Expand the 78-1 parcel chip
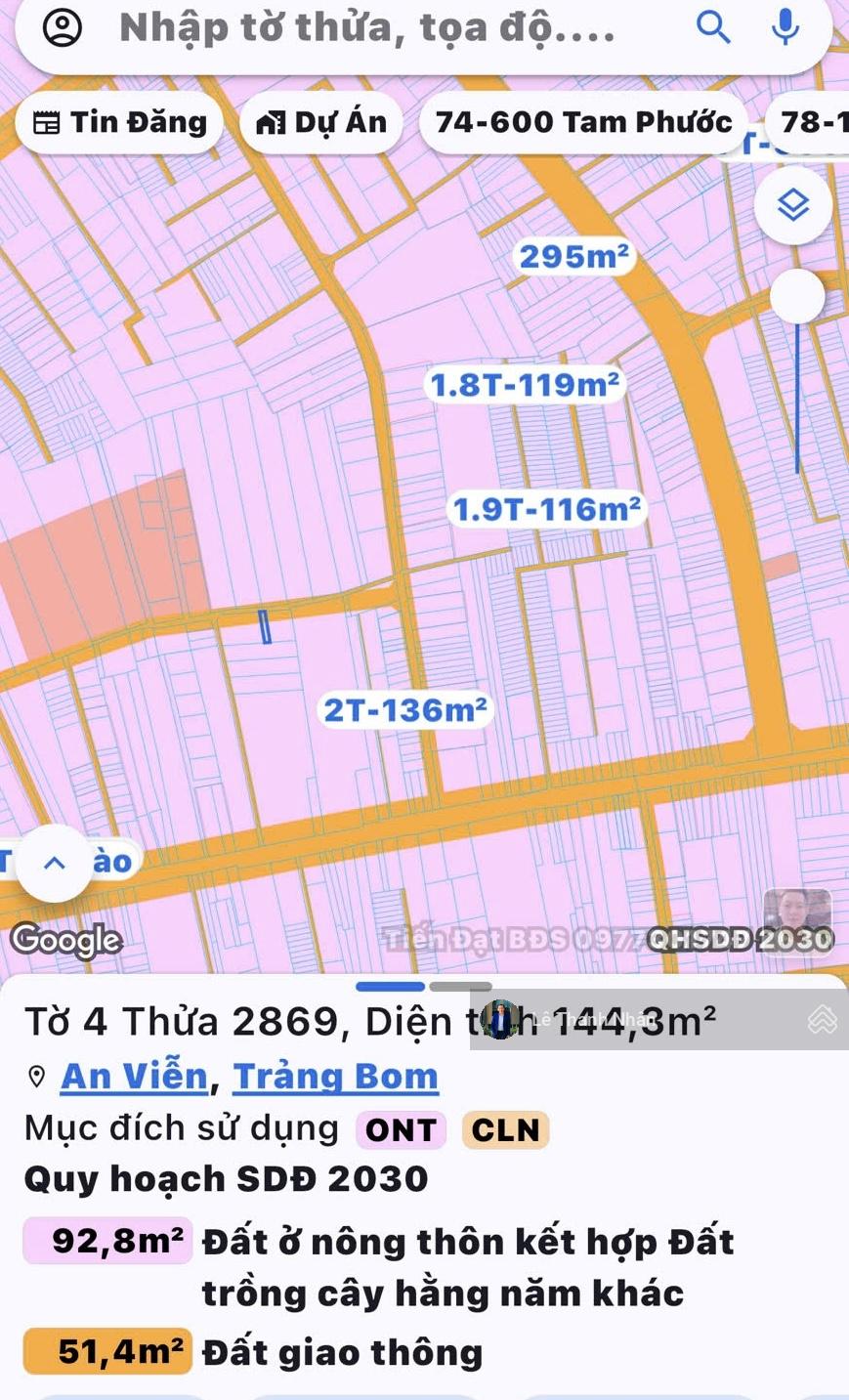The image size is (849, 1400). [809, 122]
